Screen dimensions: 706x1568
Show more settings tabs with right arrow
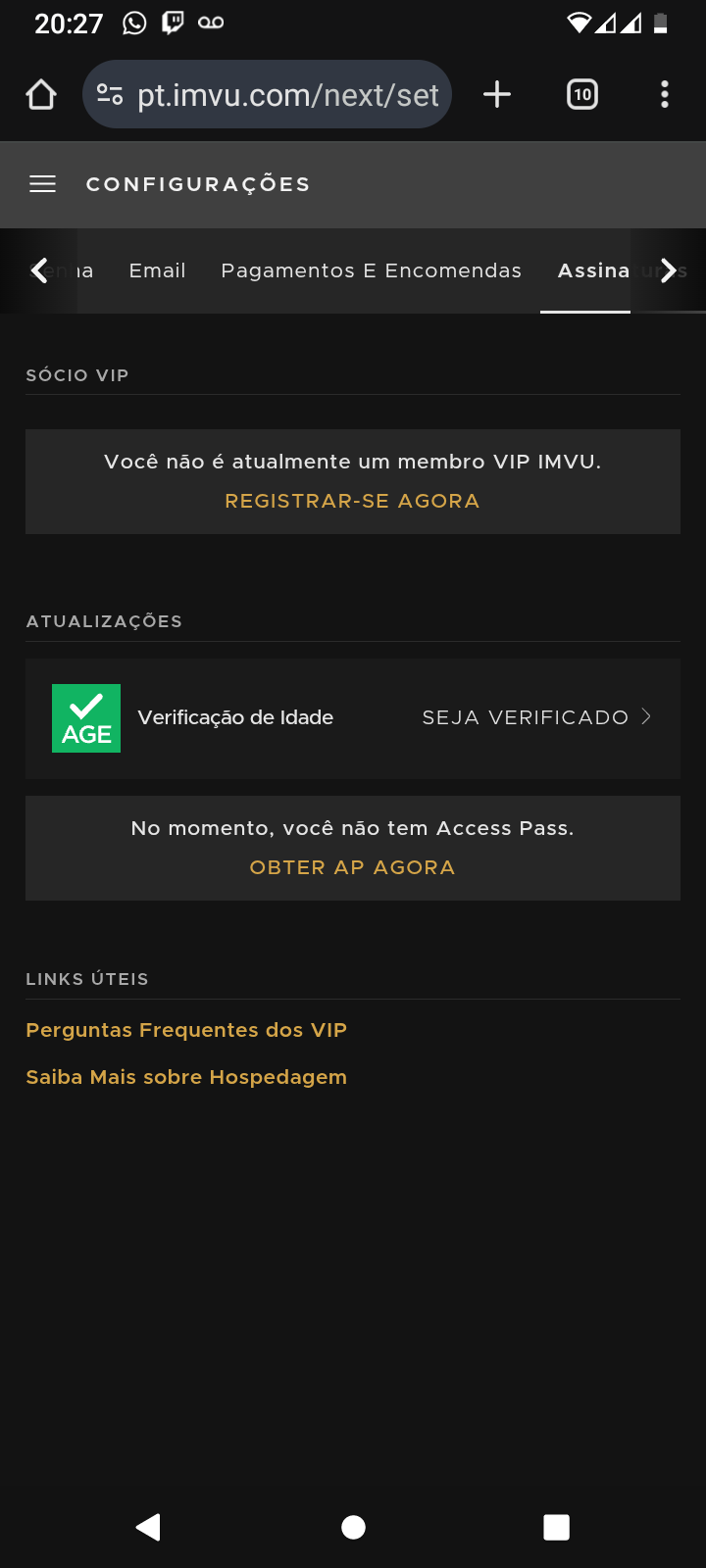coord(669,270)
